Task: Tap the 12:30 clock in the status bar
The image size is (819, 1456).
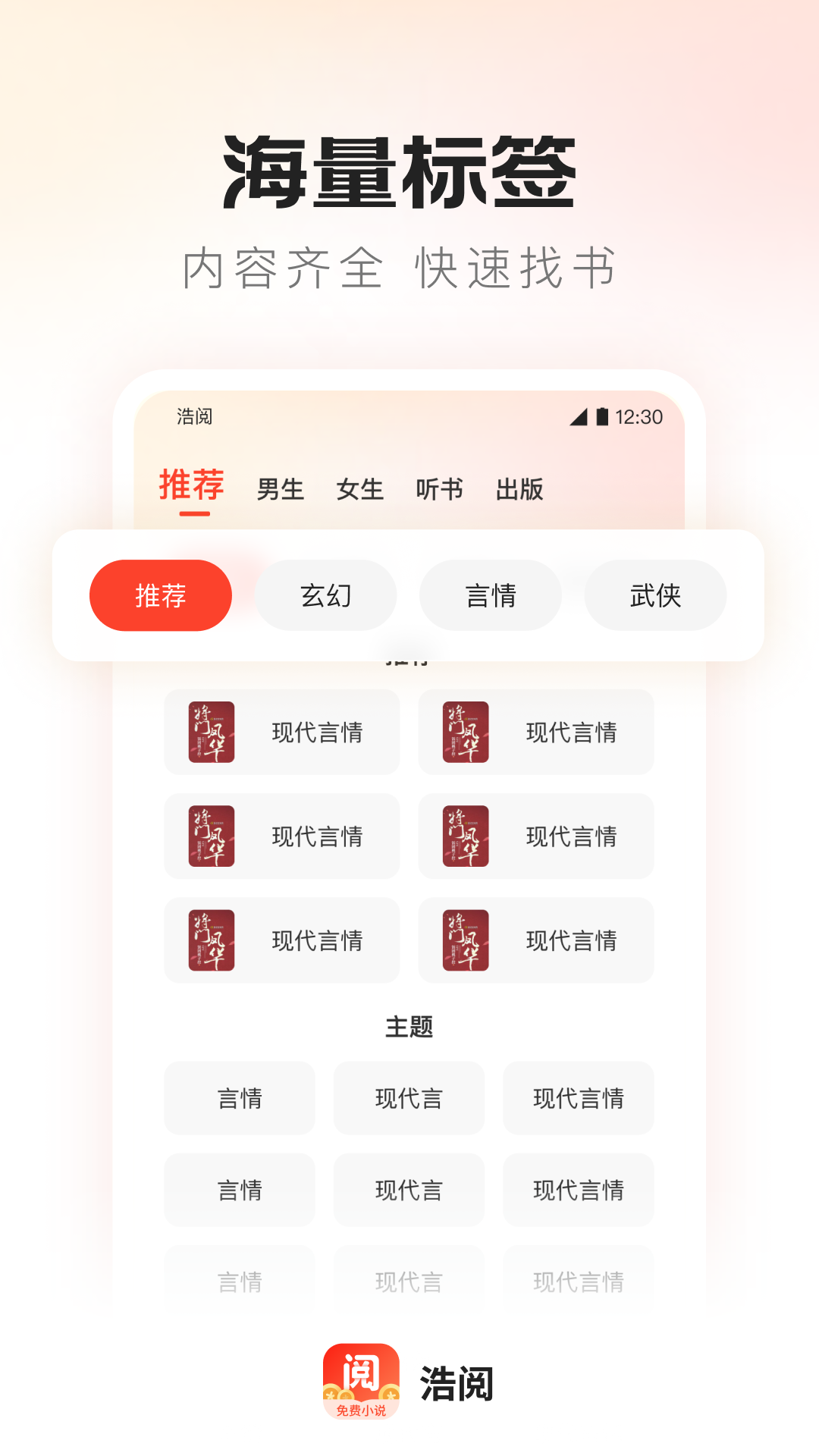Action: [x=638, y=416]
